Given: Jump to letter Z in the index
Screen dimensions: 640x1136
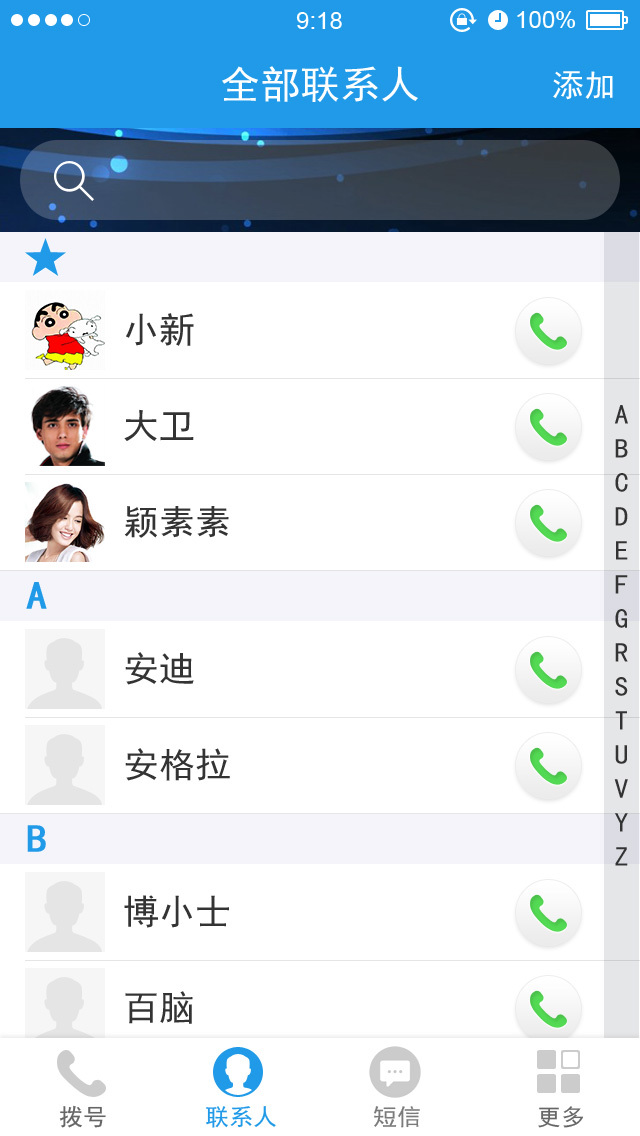Looking at the screenshot, I should tap(621, 857).
